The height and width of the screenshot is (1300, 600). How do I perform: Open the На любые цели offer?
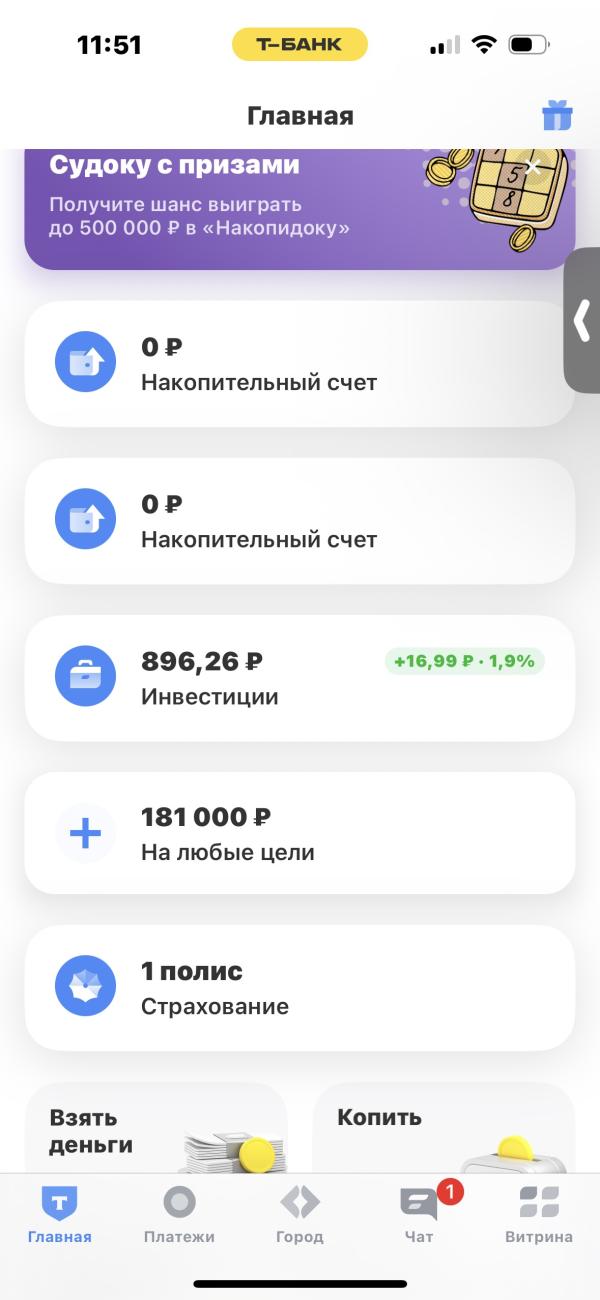pos(299,834)
